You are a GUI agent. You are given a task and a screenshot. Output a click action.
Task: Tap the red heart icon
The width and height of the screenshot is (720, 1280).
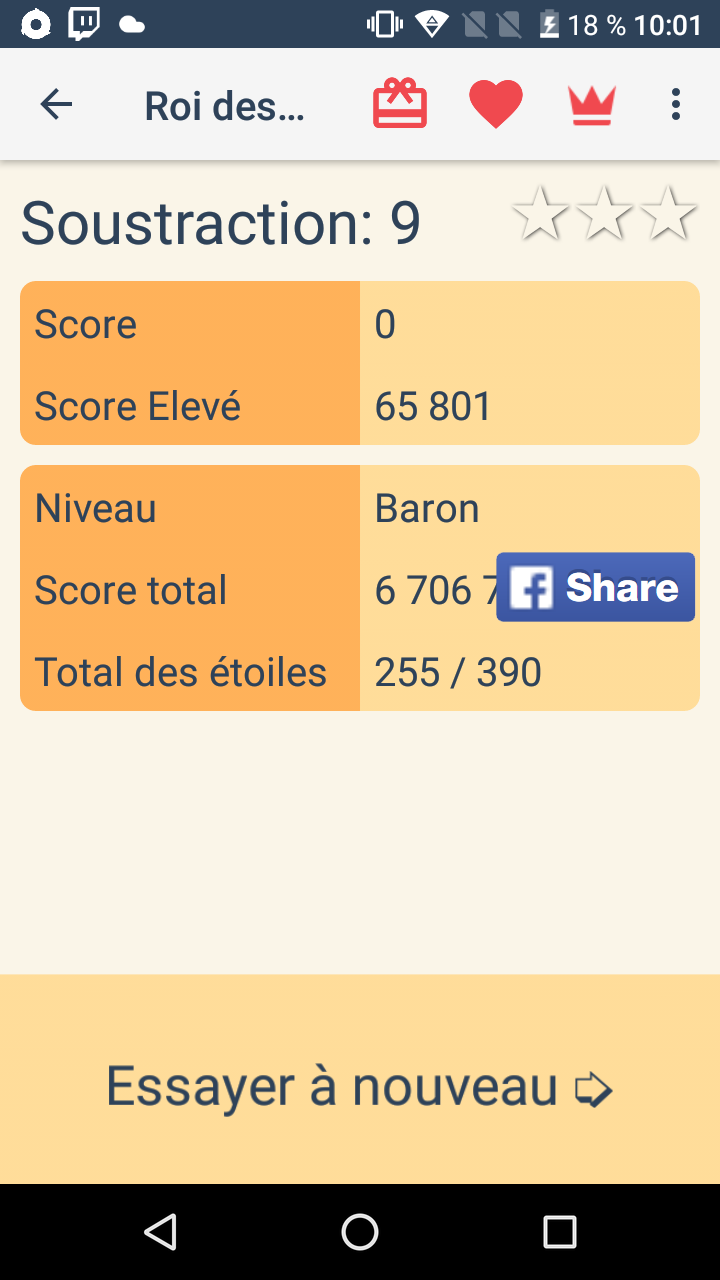(496, 104)
